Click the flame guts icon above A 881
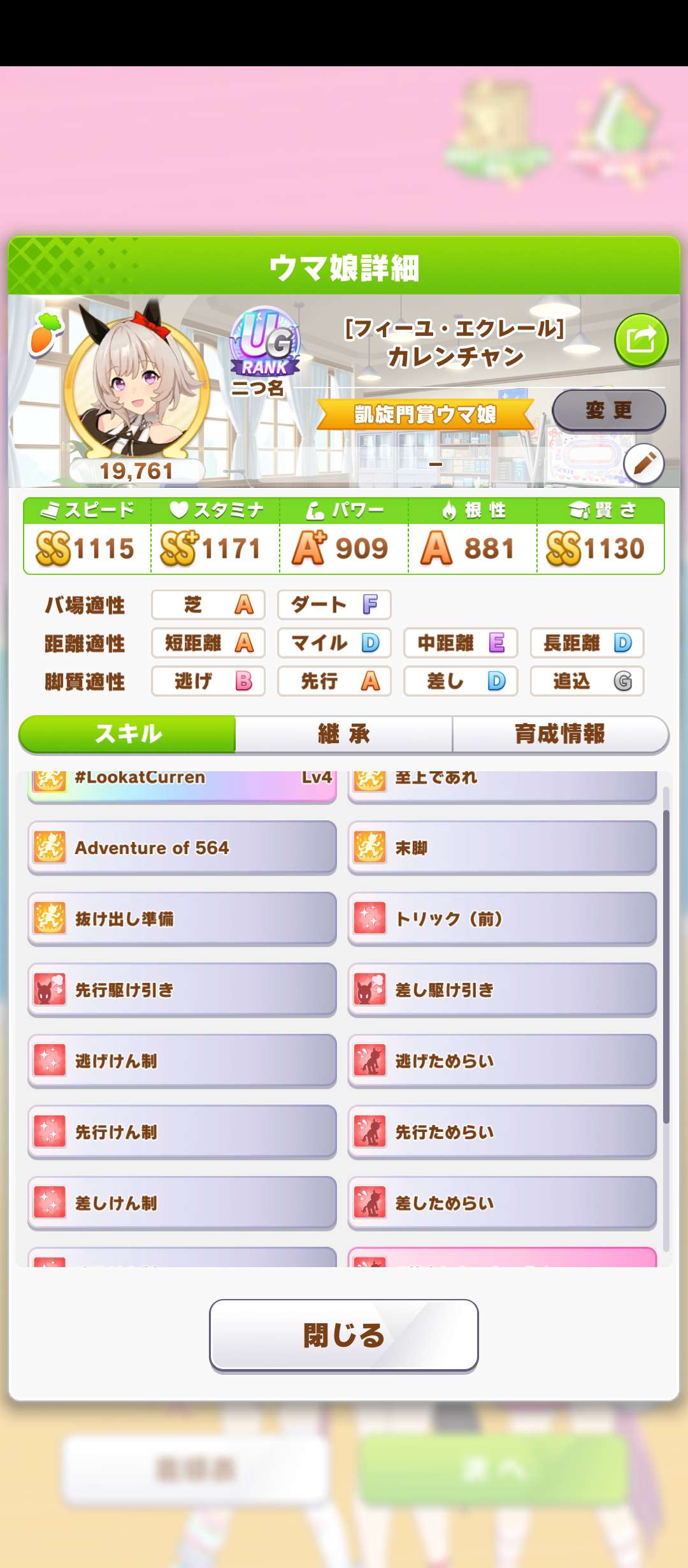Viewport: 688px width, 1568px height. (x=450, y=510)
